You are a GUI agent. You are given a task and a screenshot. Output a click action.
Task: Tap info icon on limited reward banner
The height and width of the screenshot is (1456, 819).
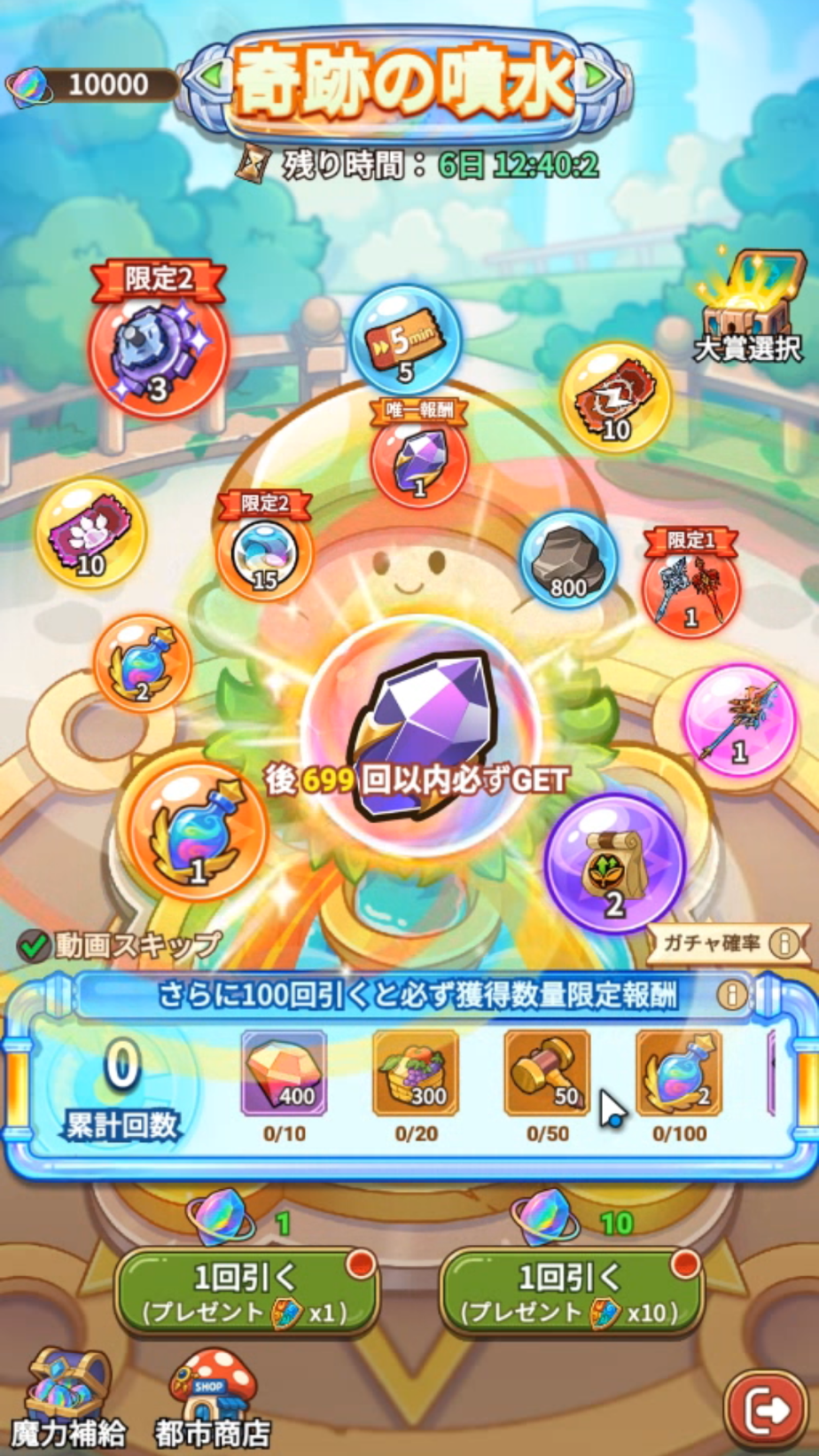point(731,995)
